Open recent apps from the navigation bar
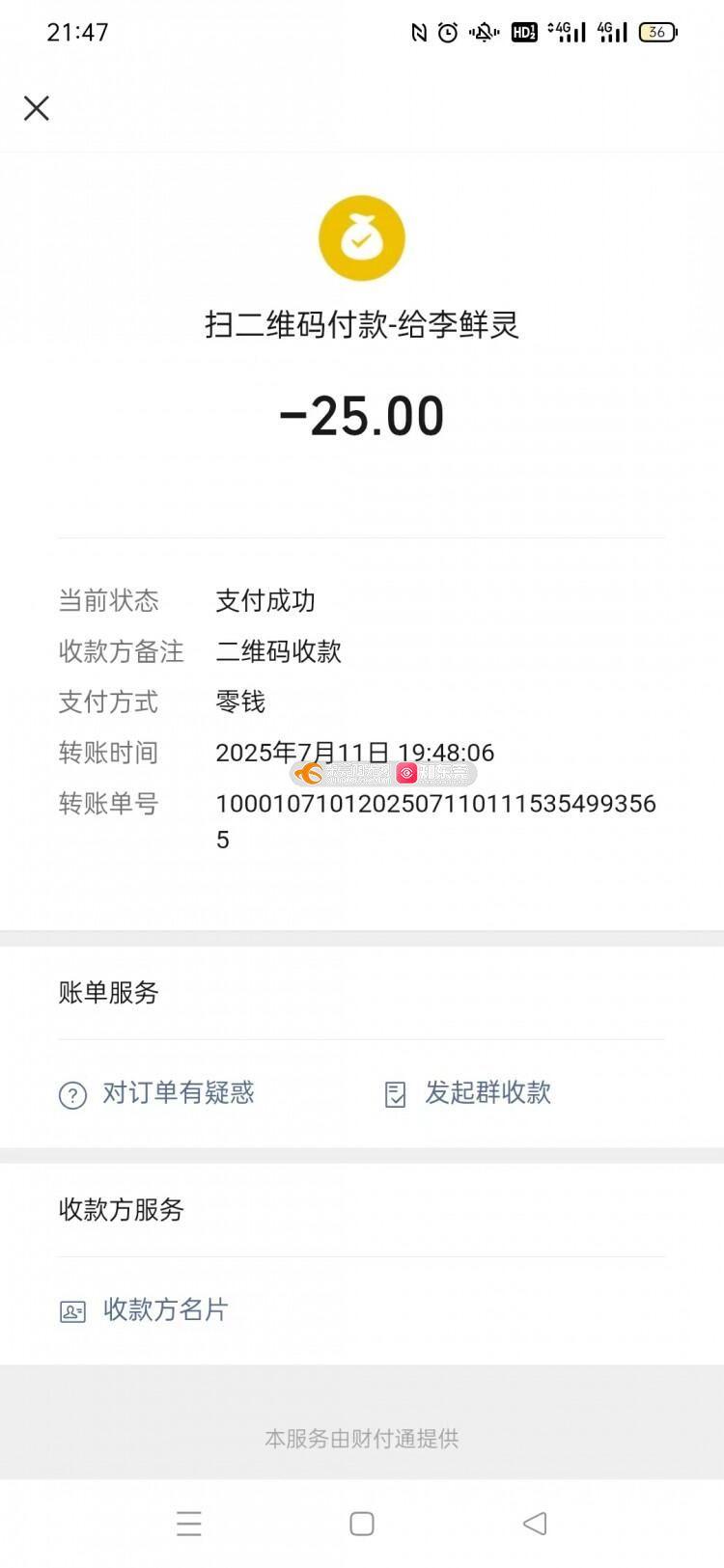724x1568 pixels. coord(189,1524)
